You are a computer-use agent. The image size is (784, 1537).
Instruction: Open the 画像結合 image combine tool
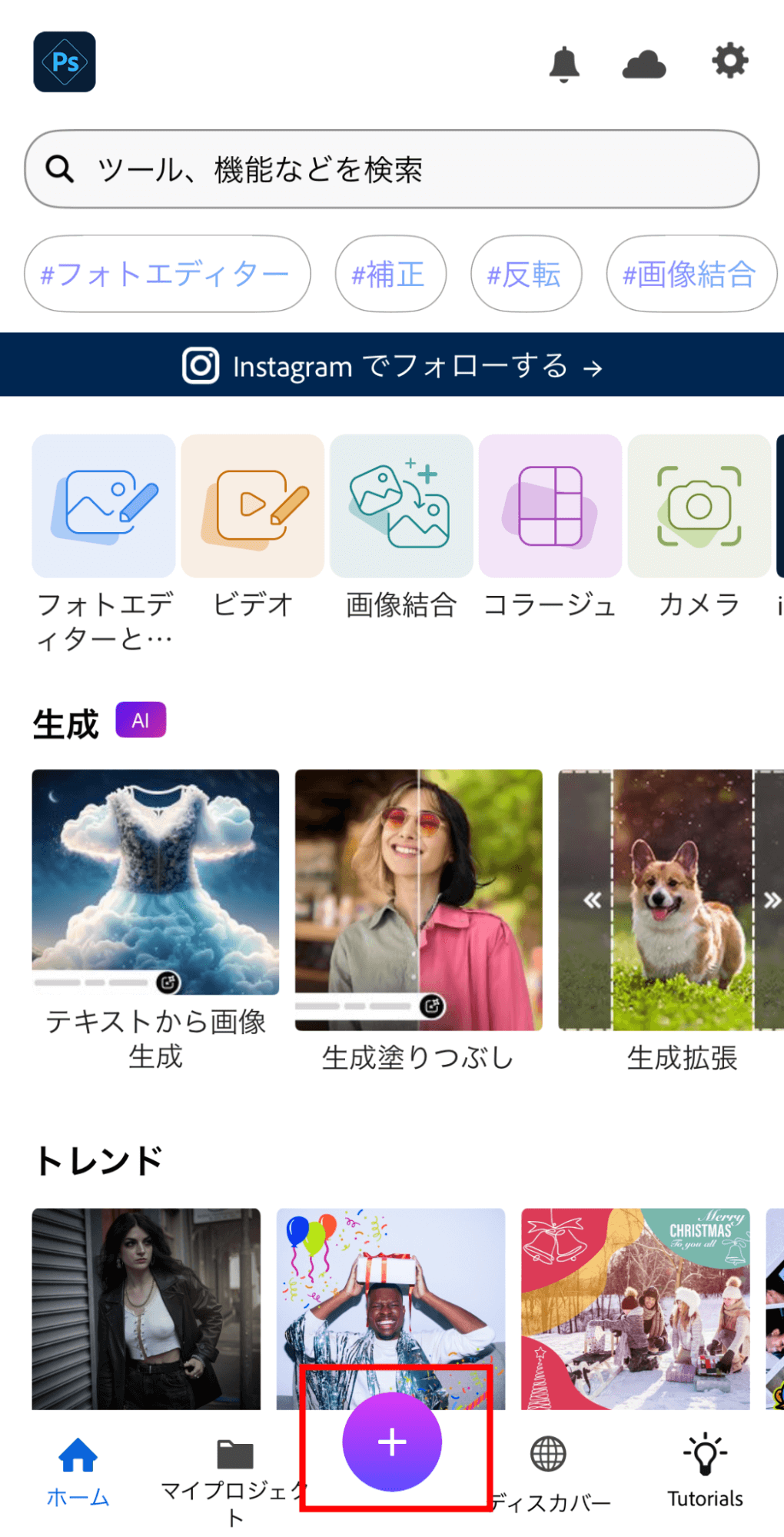(400, 504)
